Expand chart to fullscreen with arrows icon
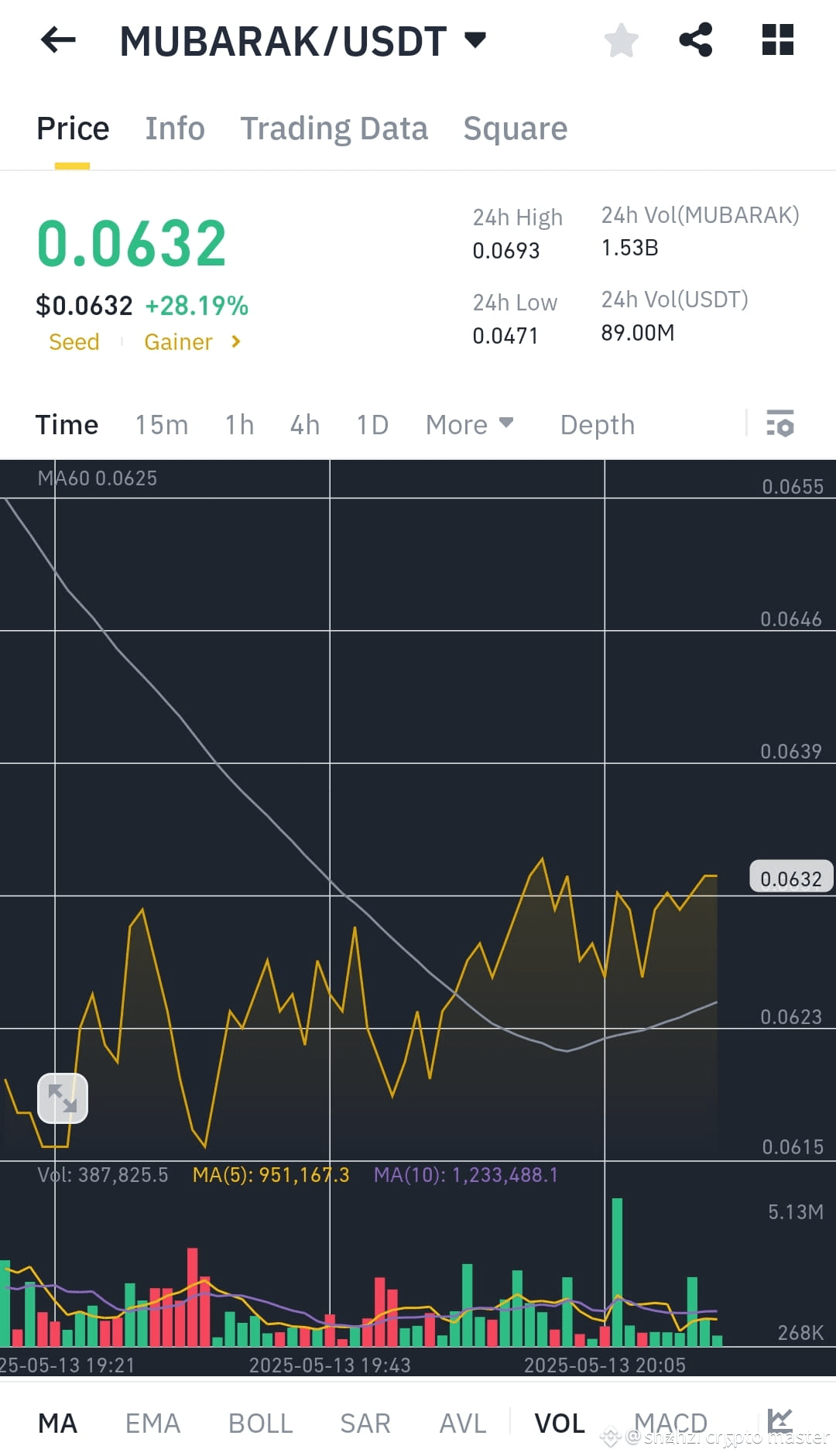This screenshot has width=836, height=1456. click(62, 1098)
